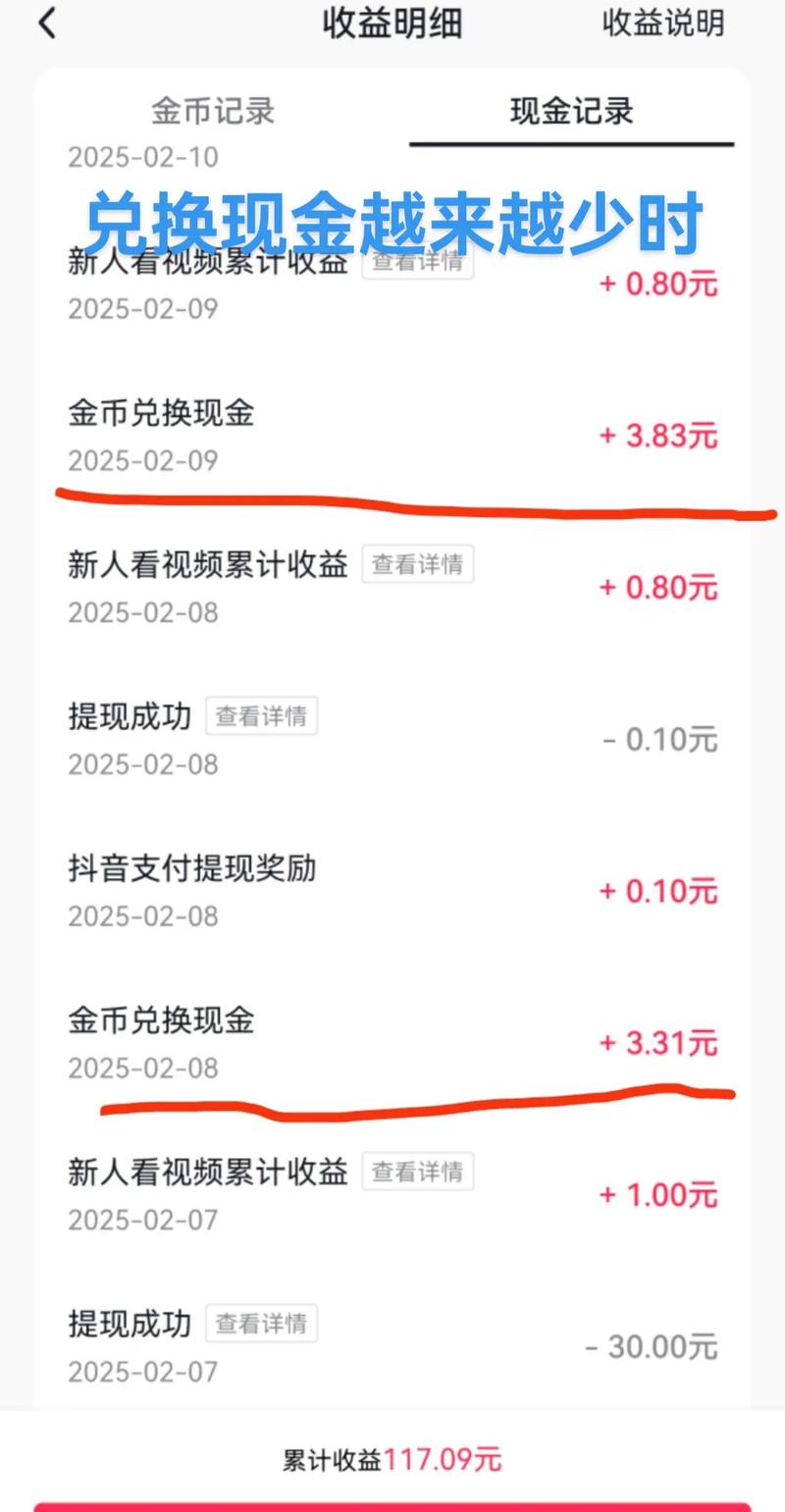This screenshot has height=1512, width=785.
Task: Open 查看详情 for the 2025-02-08 新人看视频累计收益 entry
Action: point(418,563)
